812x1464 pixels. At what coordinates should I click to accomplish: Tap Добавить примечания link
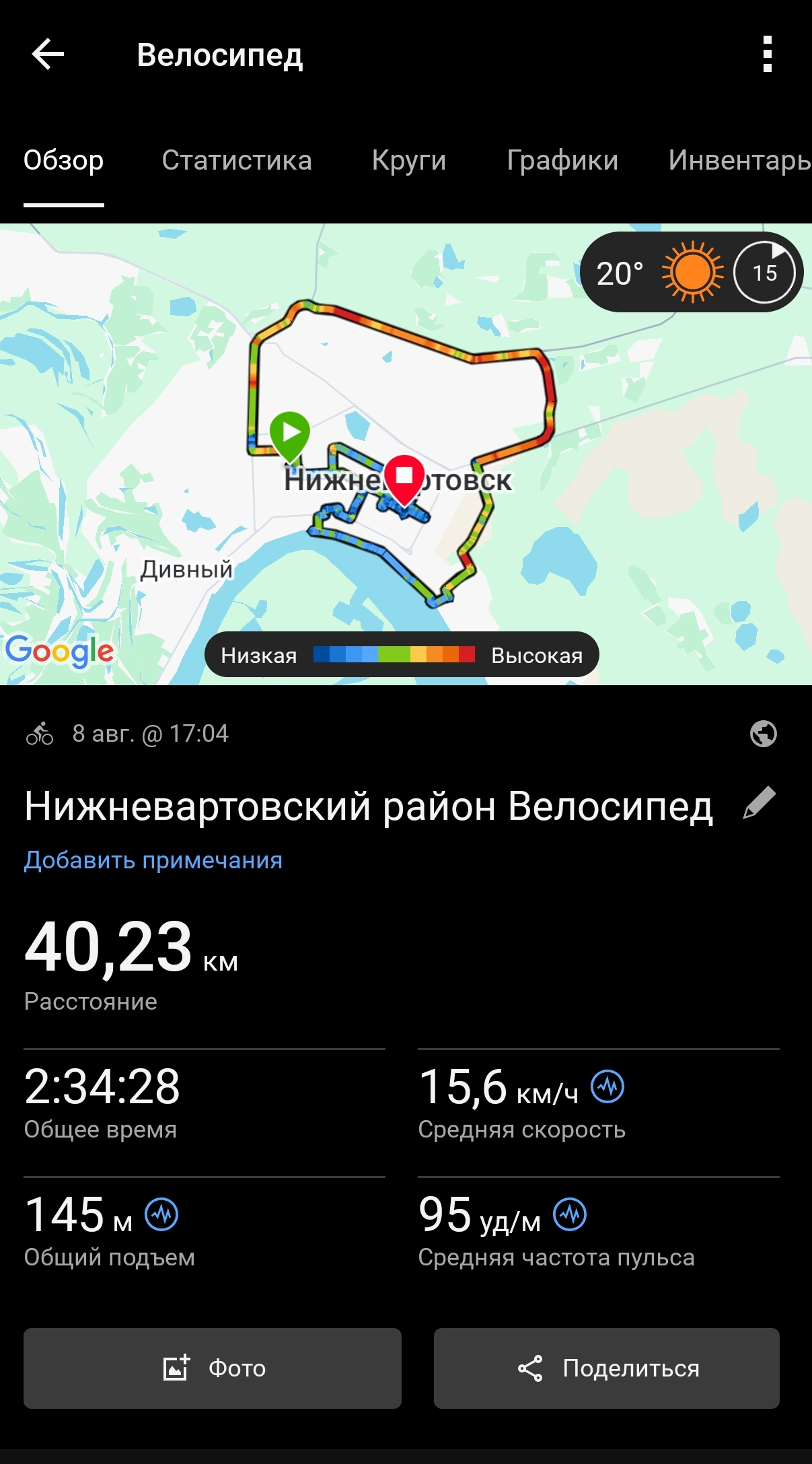(153, 860)
